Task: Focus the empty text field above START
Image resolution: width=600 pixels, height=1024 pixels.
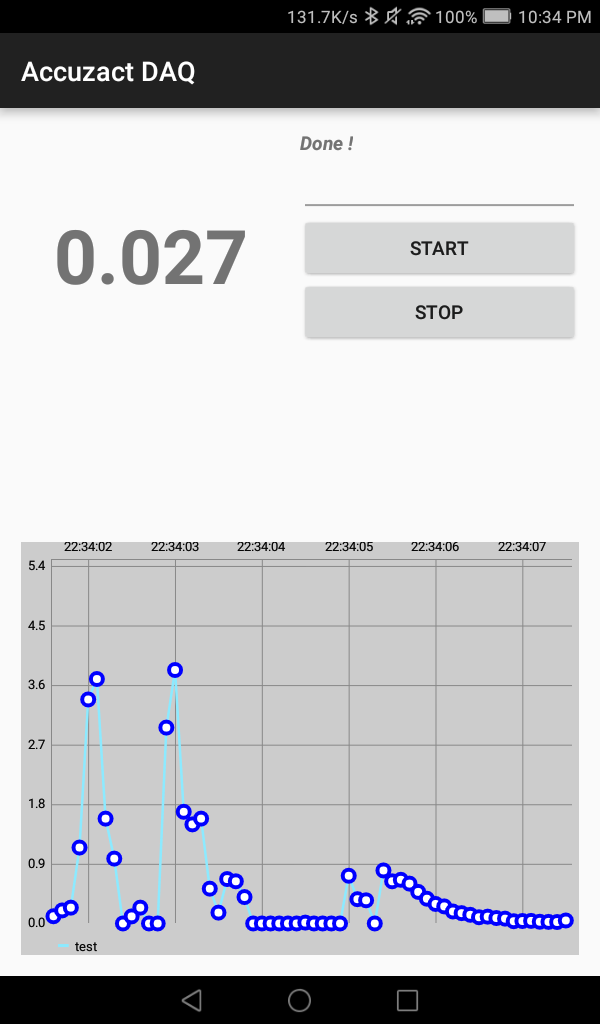Action: tap(439, 189)
